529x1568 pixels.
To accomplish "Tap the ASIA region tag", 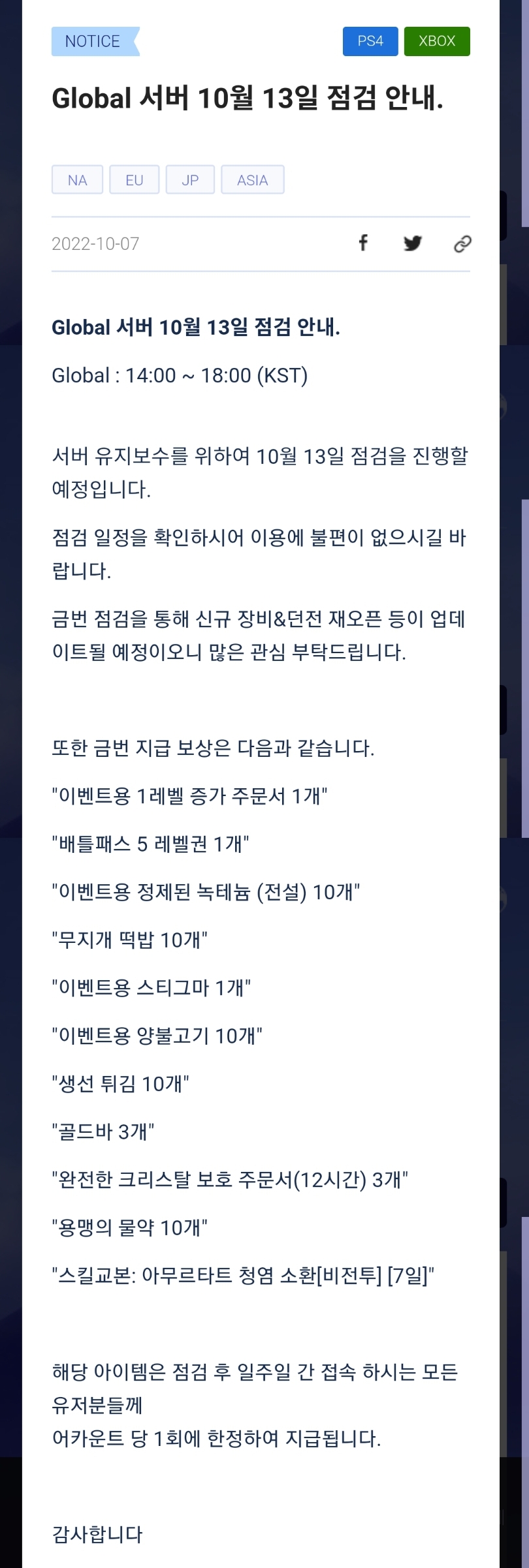I will click(253, 180).
